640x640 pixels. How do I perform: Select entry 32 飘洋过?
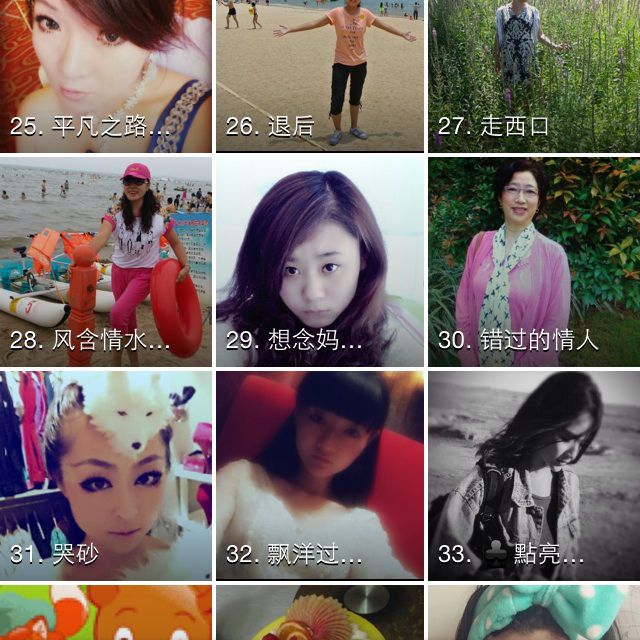tap(320, 475)
